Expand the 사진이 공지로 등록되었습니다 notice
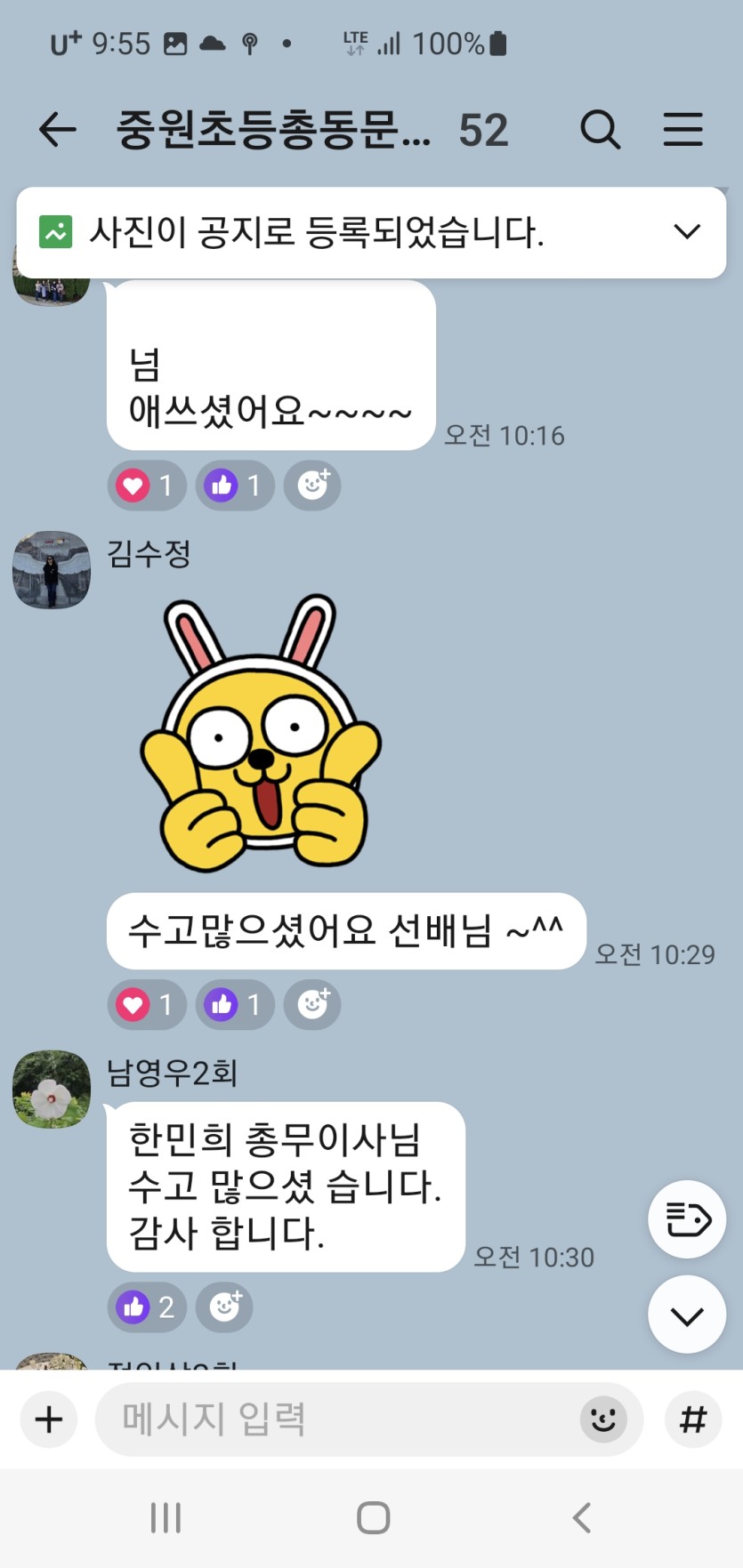The image size is (743, 1568). 686,232
